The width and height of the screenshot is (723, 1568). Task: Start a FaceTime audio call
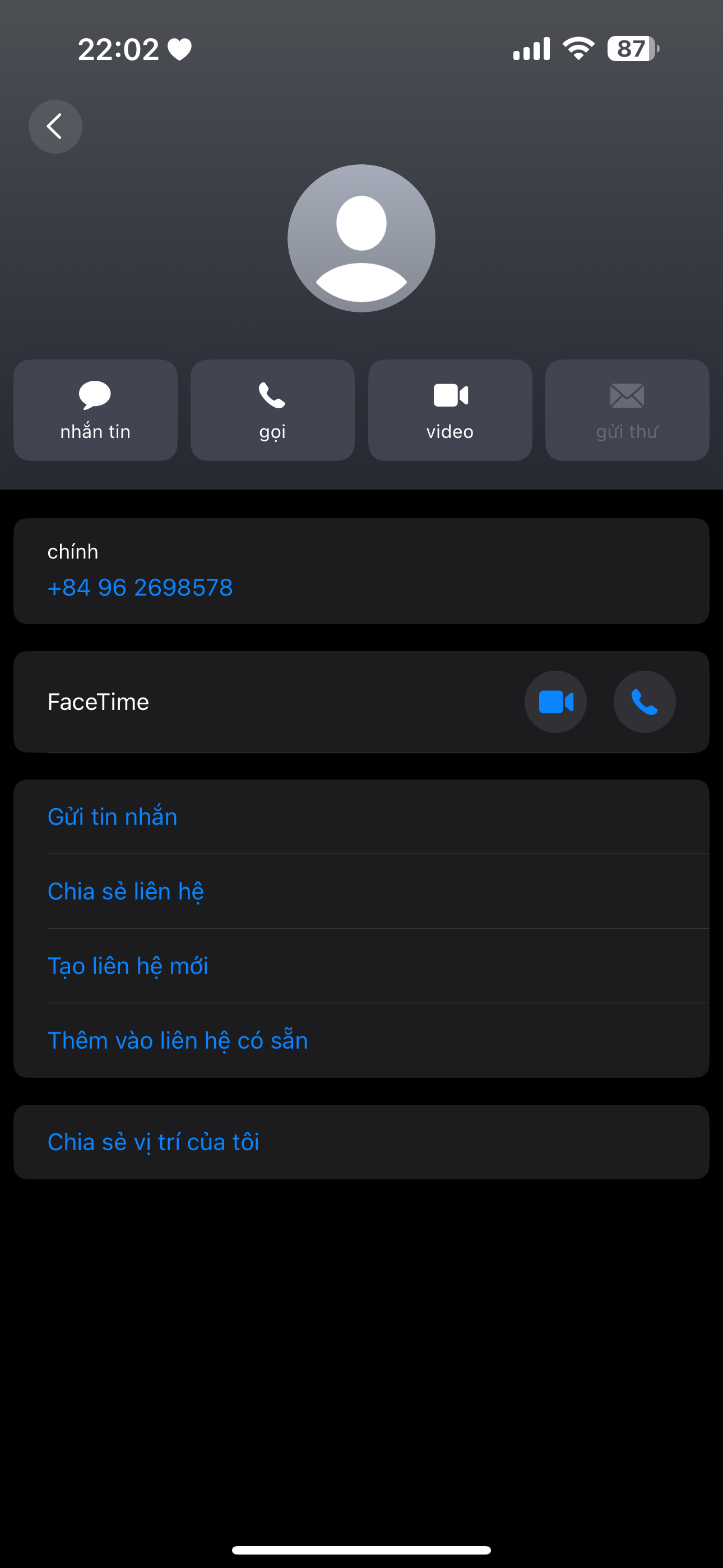pyautogui.click(x=644, y=702)
